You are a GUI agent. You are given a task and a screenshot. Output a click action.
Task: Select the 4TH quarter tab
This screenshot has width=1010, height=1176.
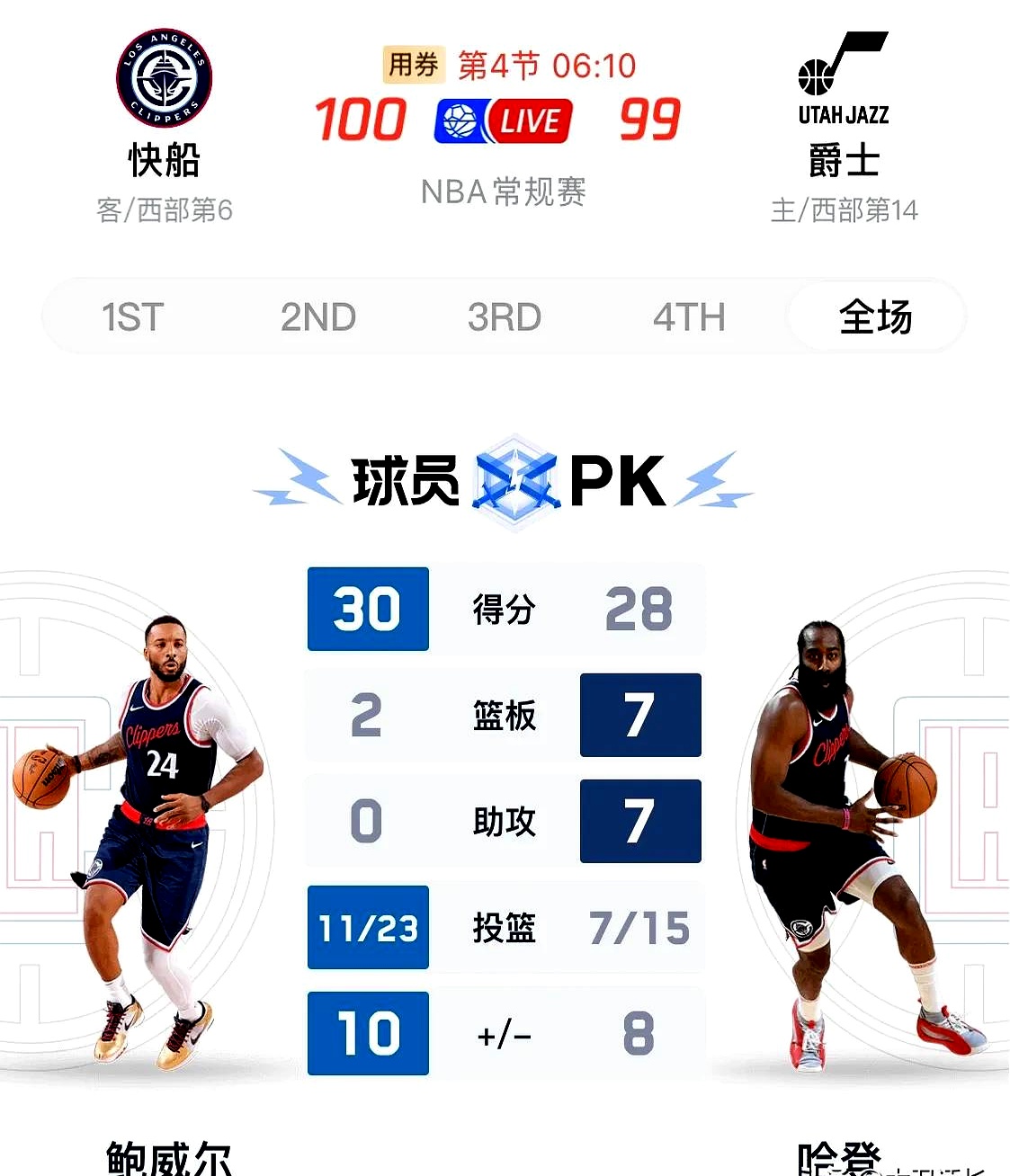688,316
